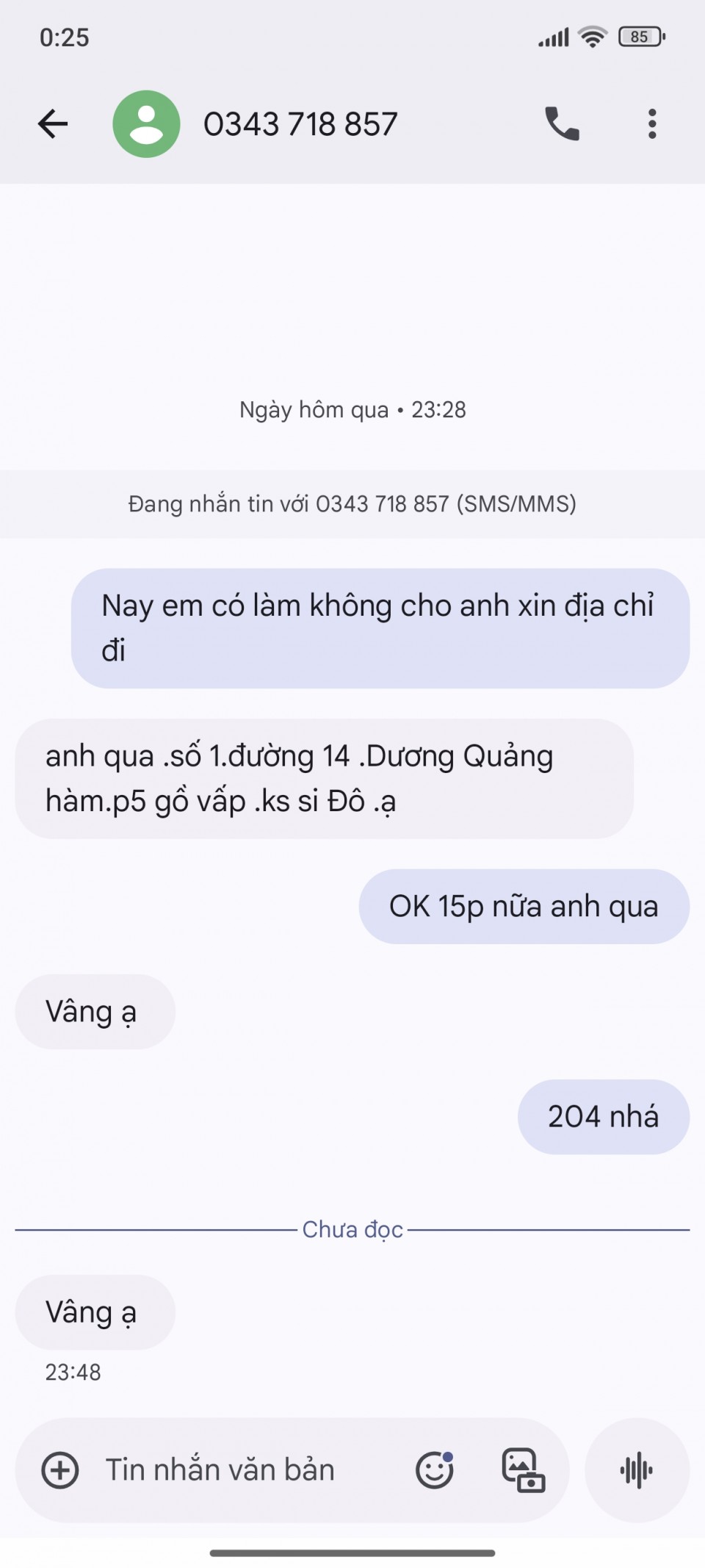Open the emoji picker

coord(434,1470)
